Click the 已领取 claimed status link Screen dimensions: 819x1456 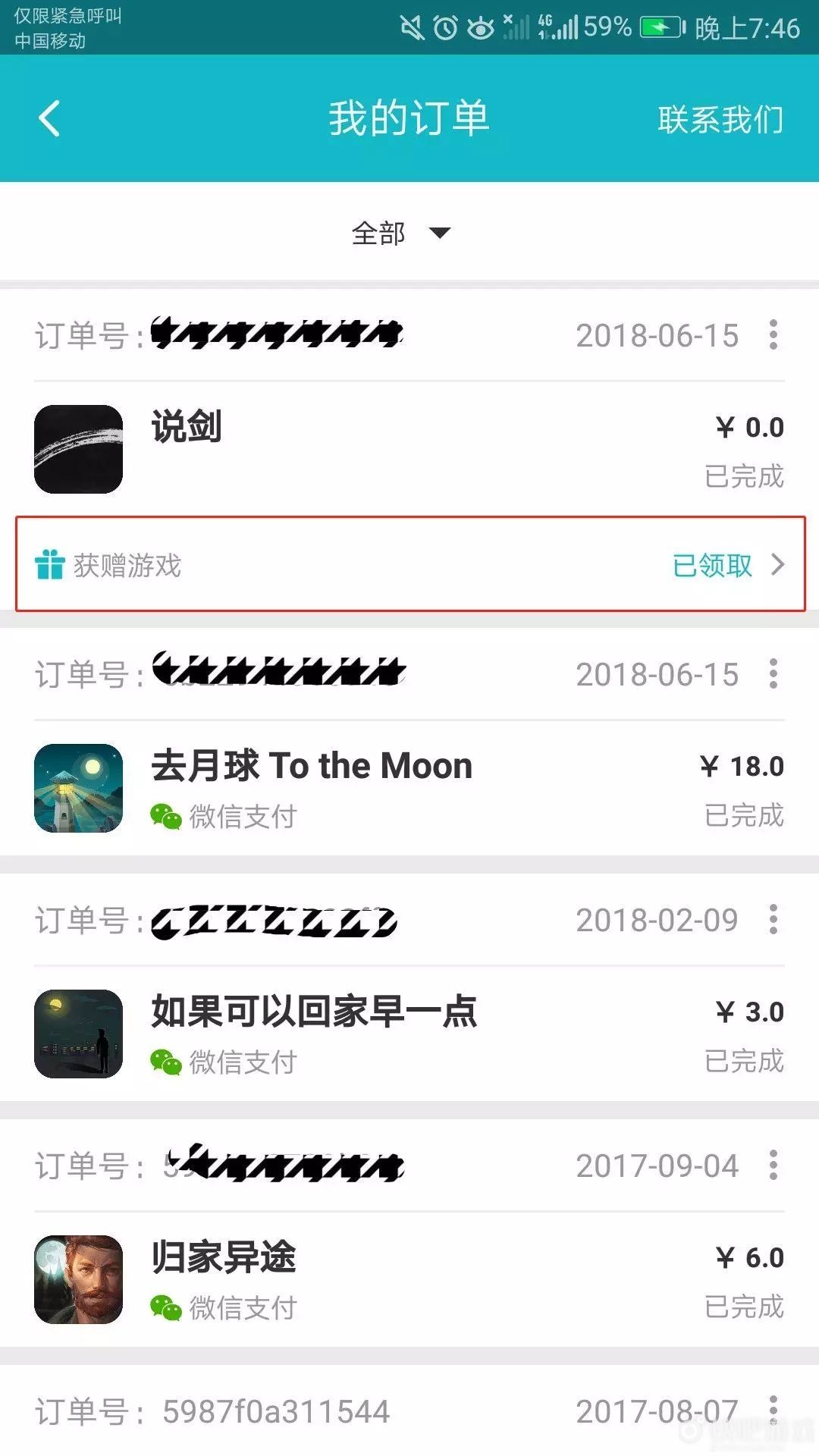(711, 565)
